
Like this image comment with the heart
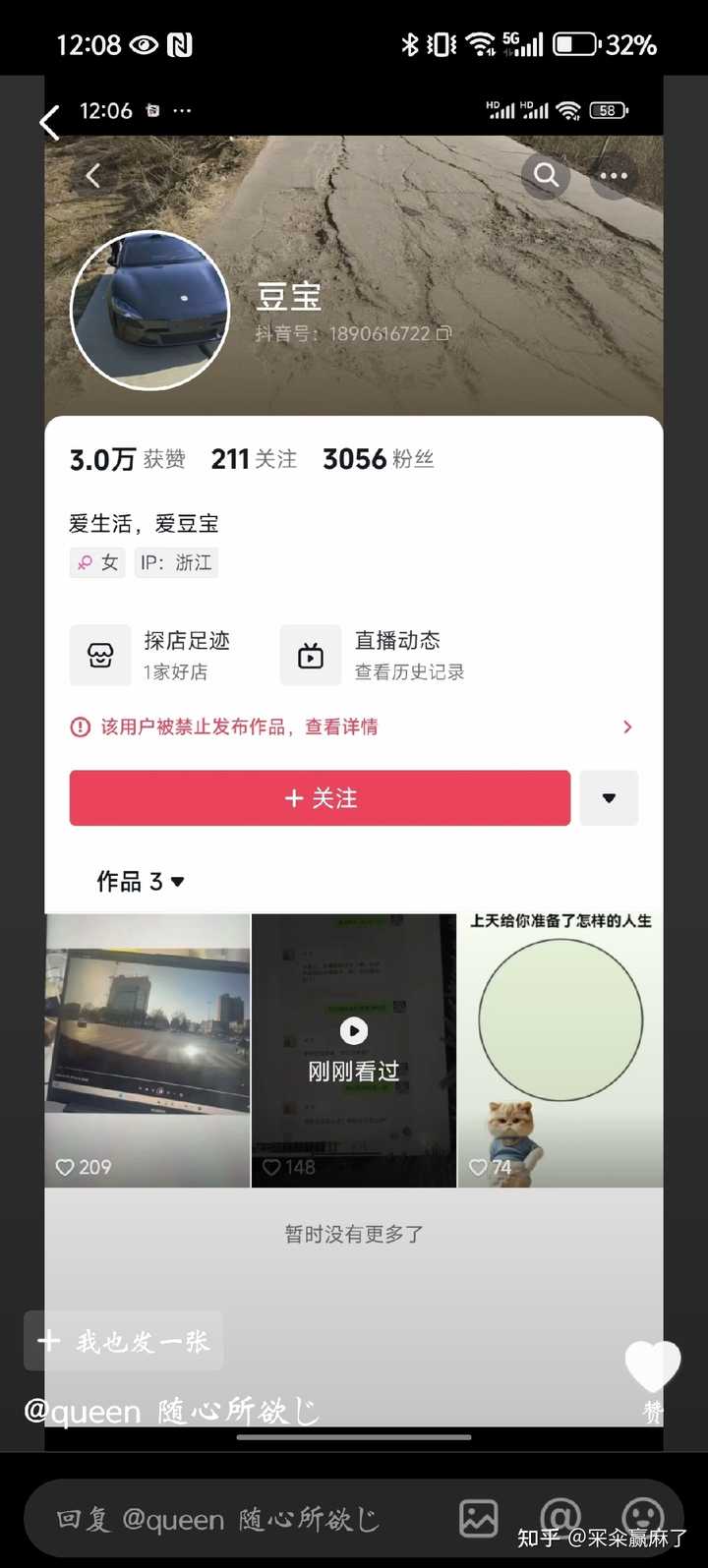[x=652, y=1367]
